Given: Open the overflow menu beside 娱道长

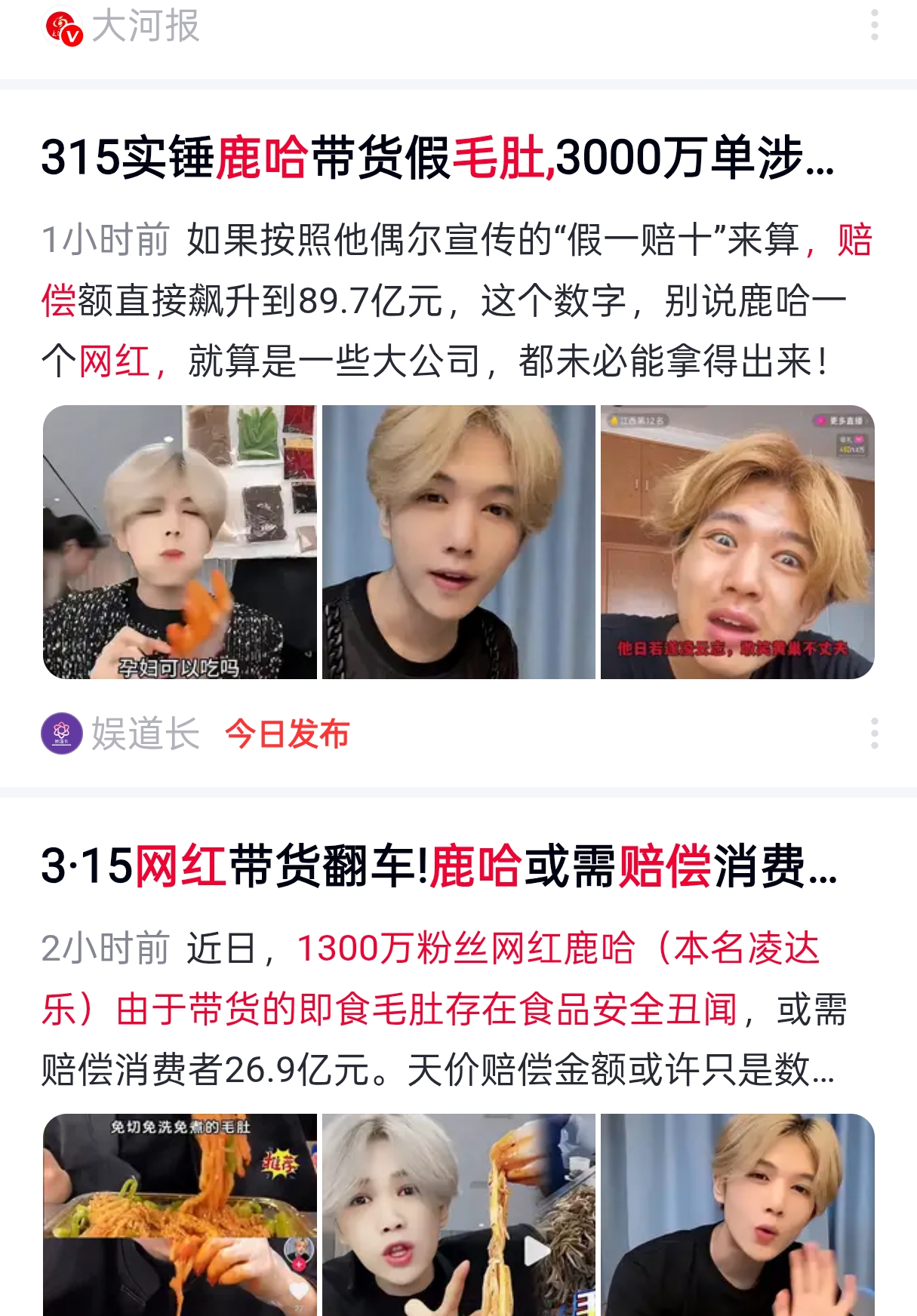Looking at the screenshot, I should point(874,733).
